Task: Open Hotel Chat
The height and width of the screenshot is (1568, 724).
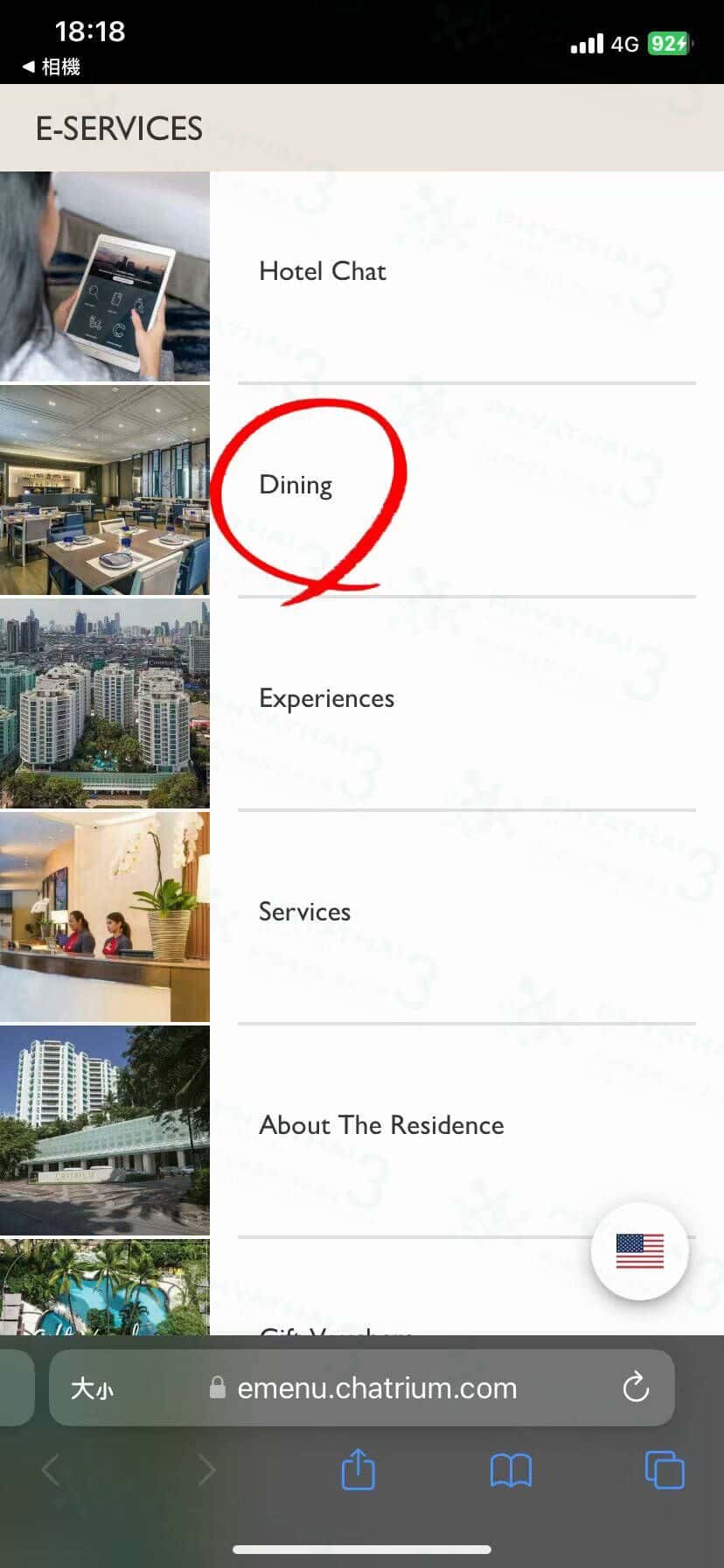Action: (323, 271)
